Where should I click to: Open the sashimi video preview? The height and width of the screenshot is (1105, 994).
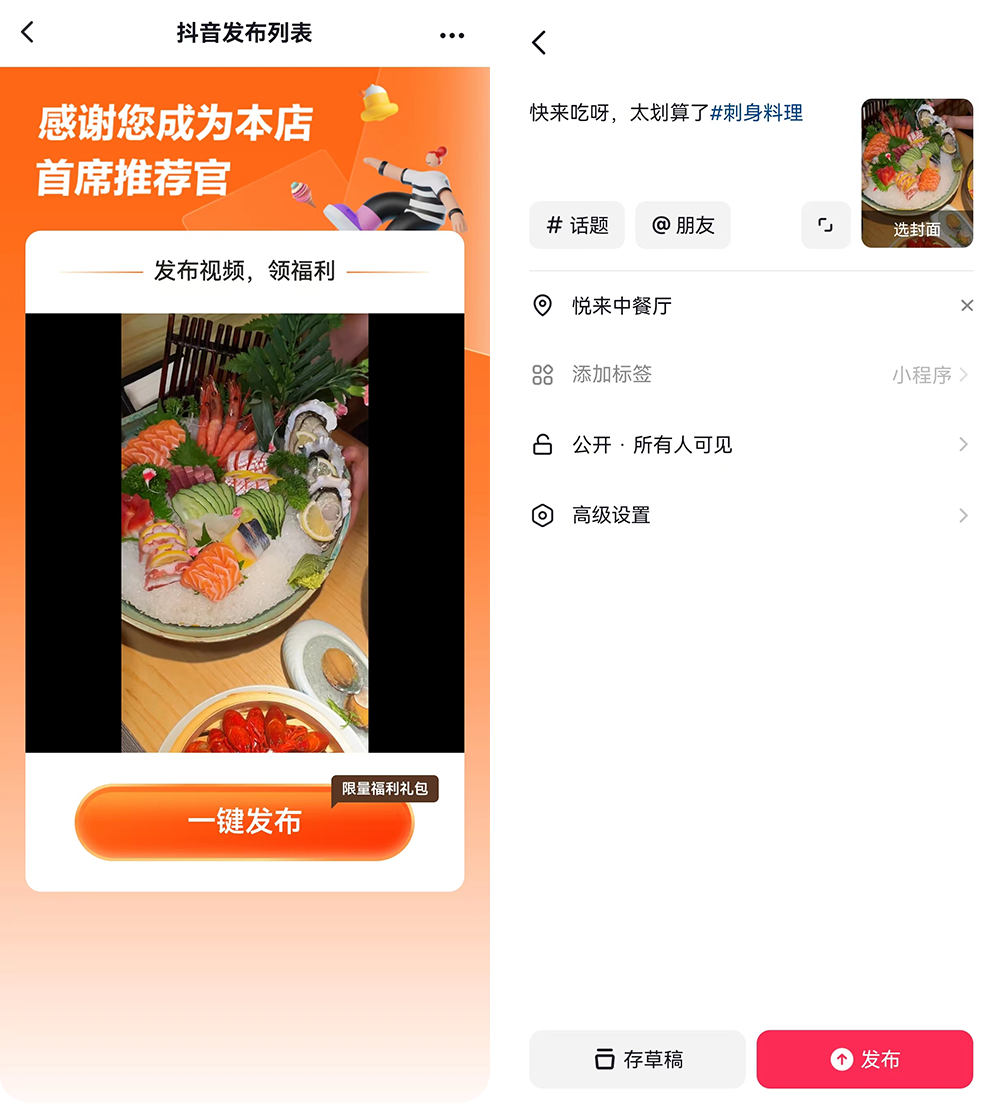(245, 532)
